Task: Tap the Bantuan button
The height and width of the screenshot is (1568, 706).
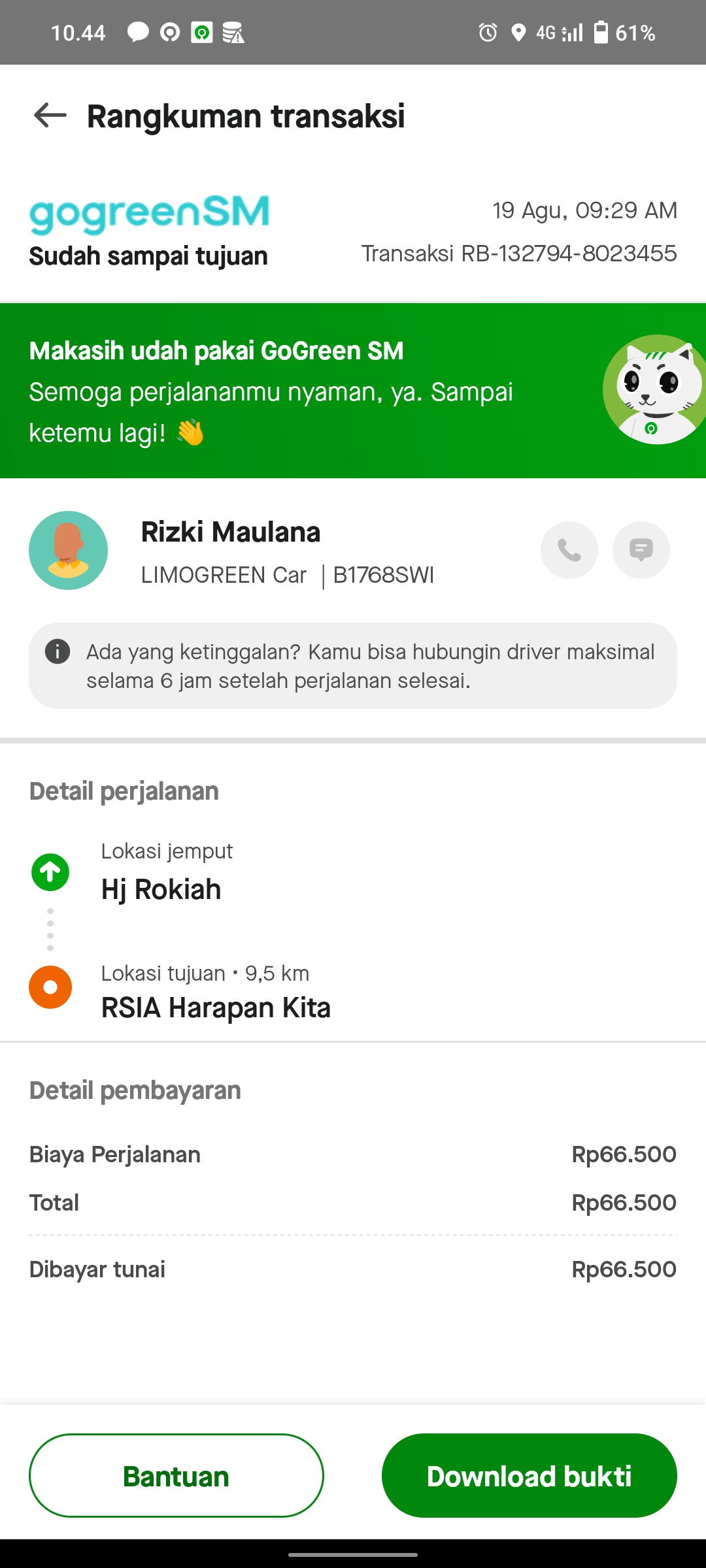Action: [176, 1475]
